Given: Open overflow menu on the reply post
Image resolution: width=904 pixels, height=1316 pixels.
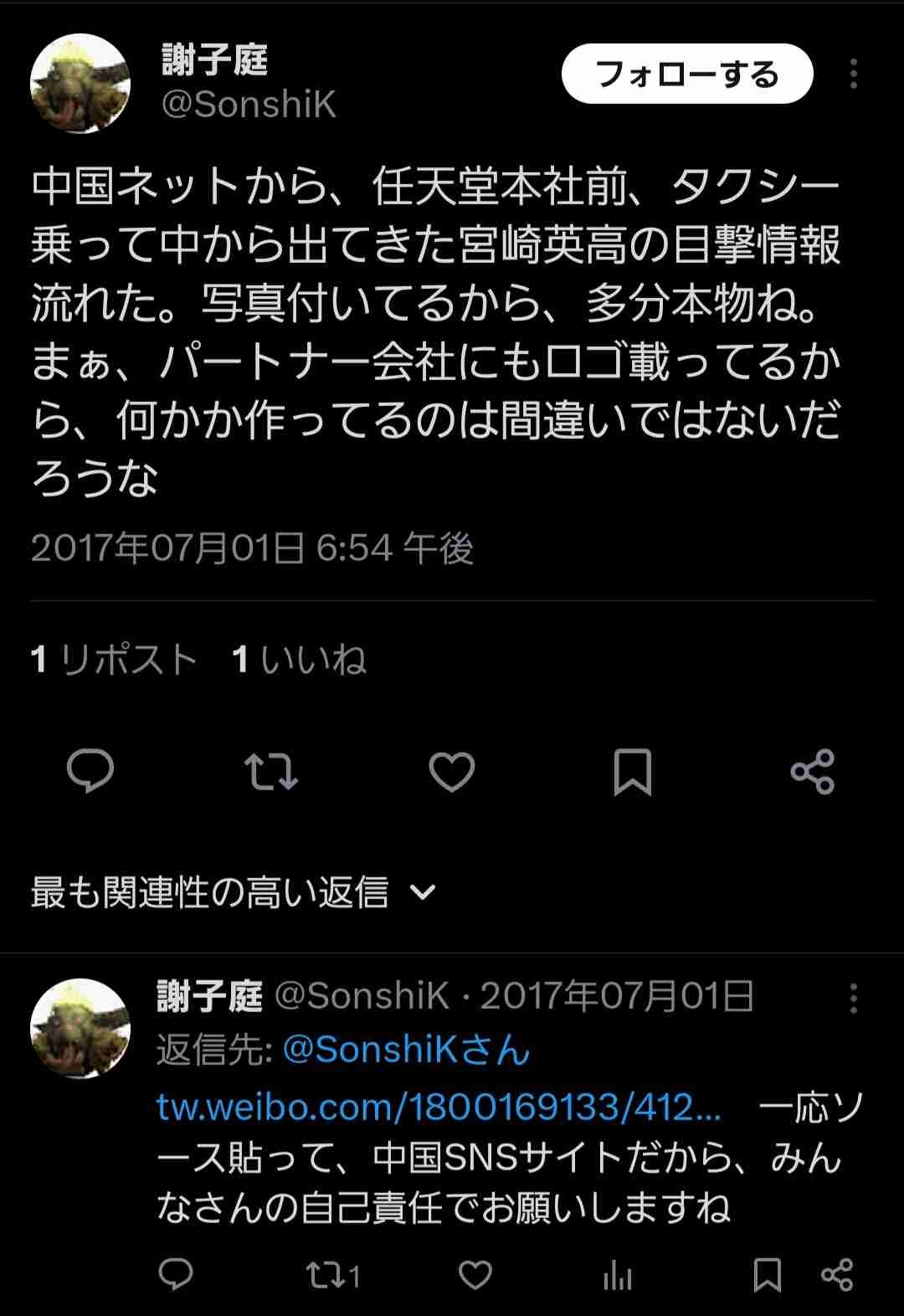Looking at the screenshot, I should coord(853,998).
